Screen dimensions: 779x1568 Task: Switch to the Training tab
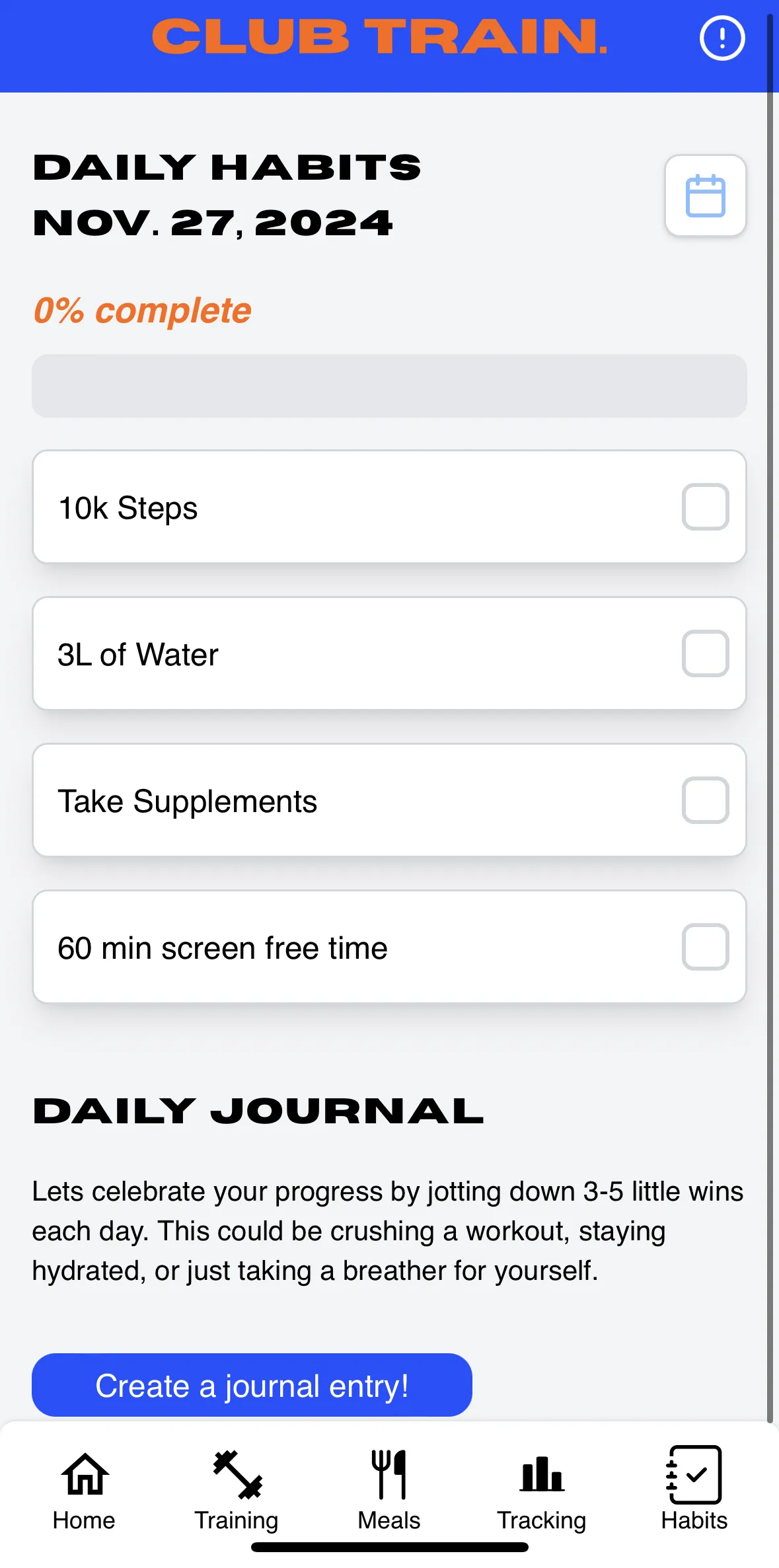(237, 1489)
